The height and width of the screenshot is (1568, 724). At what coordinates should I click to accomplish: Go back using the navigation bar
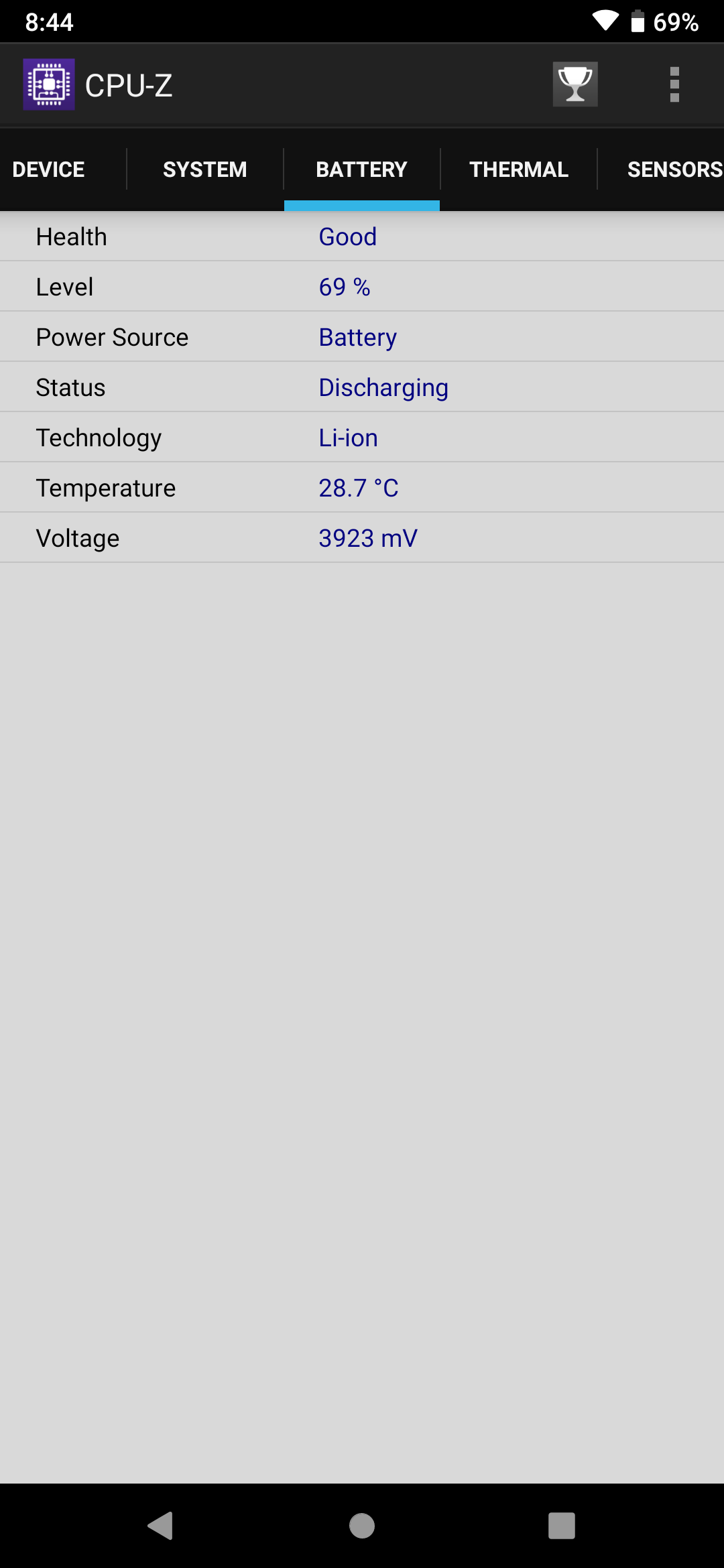[161, 1526]
